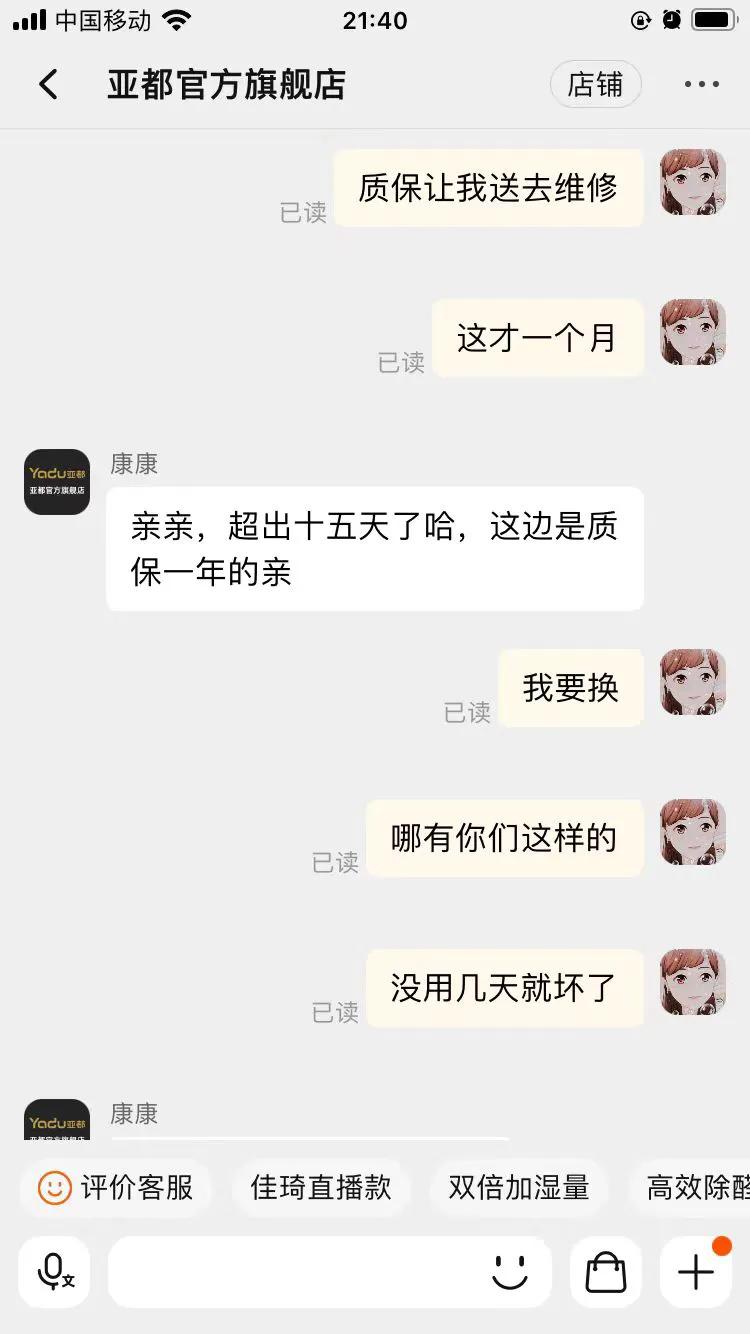This screenshot has height=1334, width=750.
Task: Select the 佳琦直播款 shortcut
Action: 320,1188
